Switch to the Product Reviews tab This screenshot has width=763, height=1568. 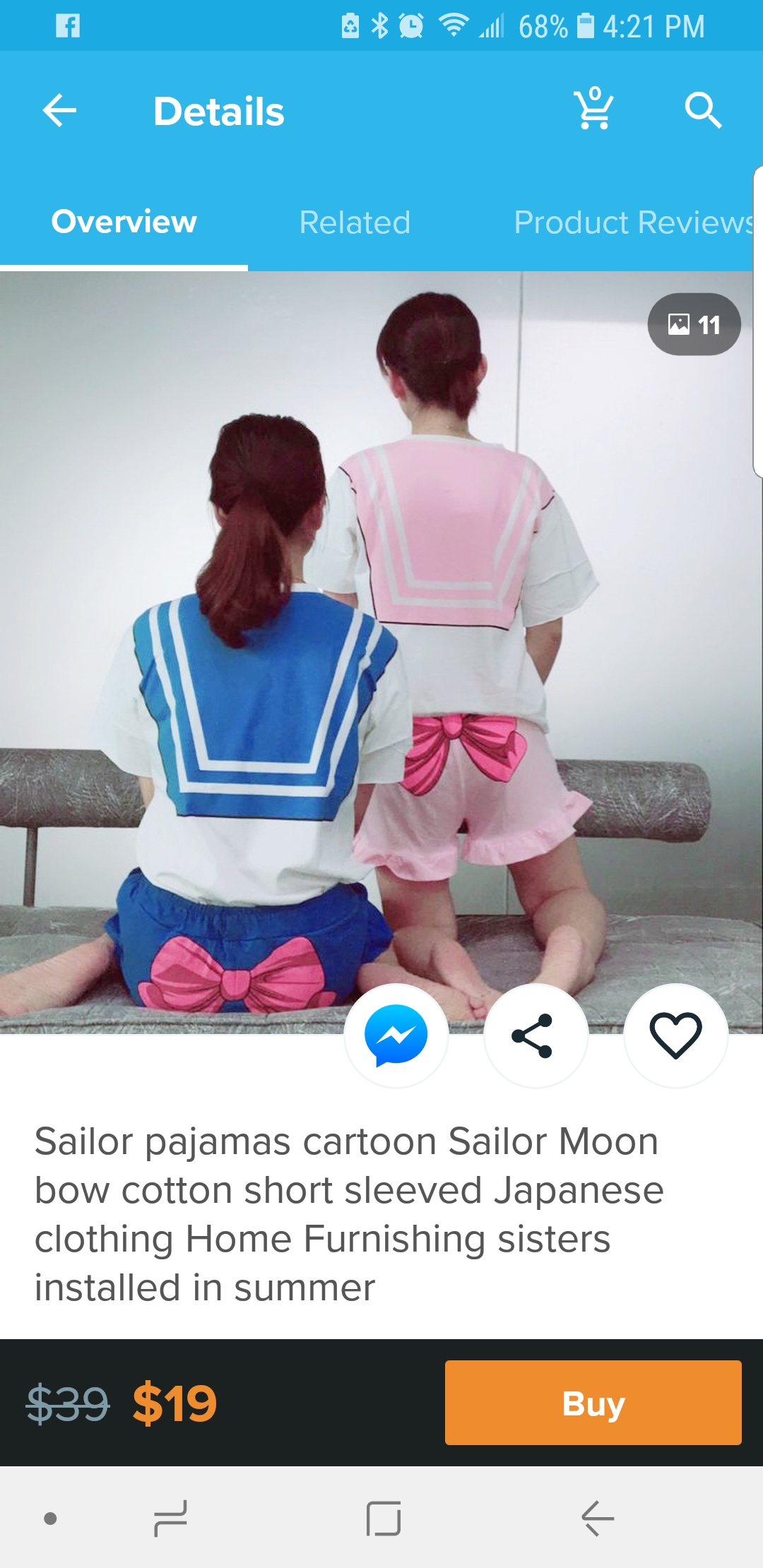click(634, 222)
